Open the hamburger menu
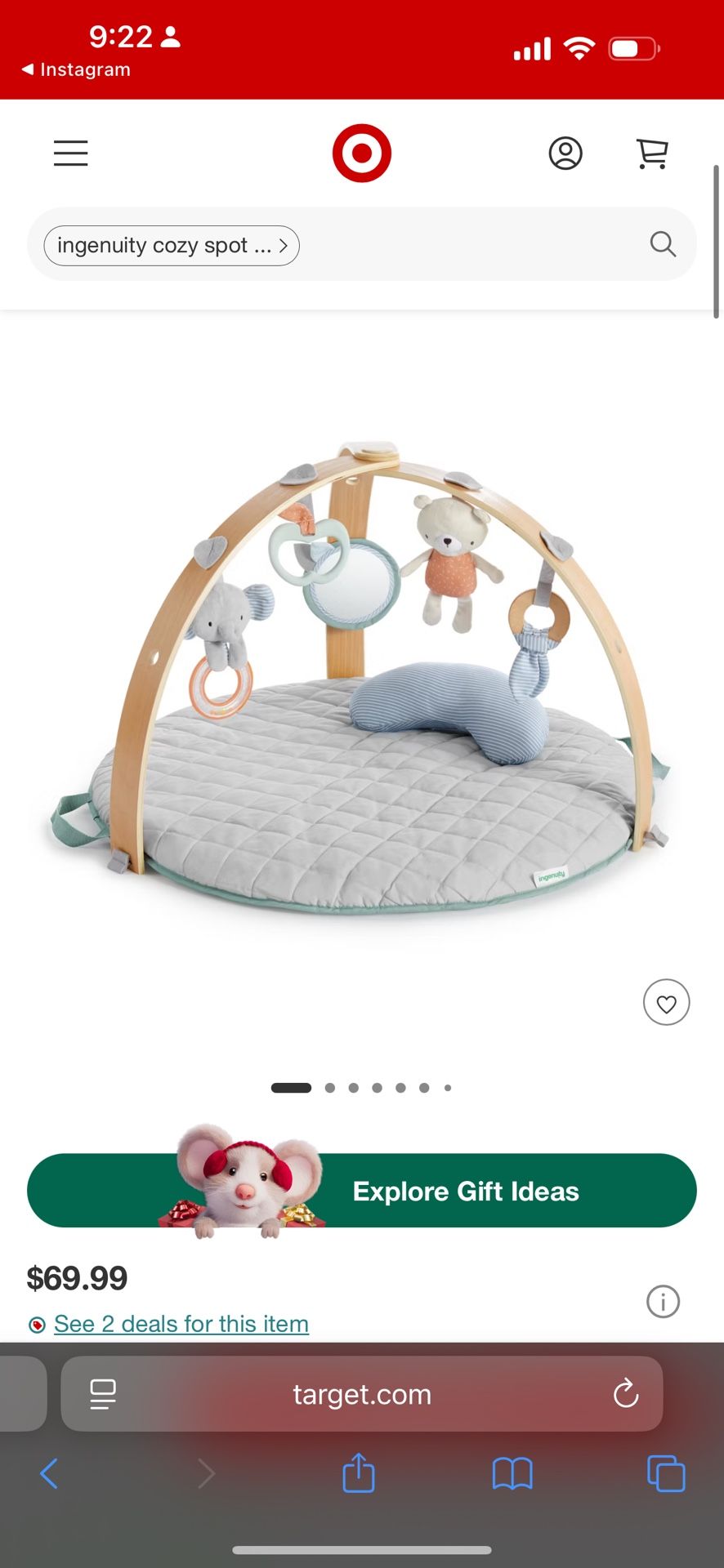 coord(71,153)
